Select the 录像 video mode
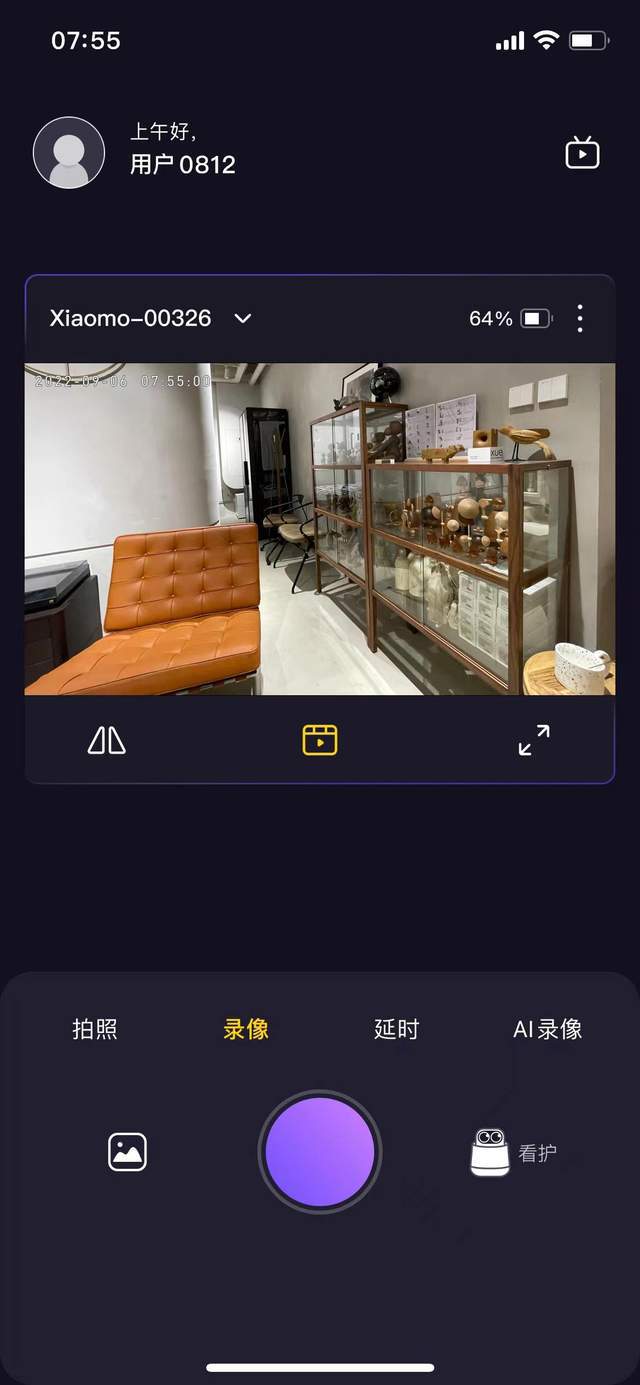The image size is (640, 1385). [246, 1029]
